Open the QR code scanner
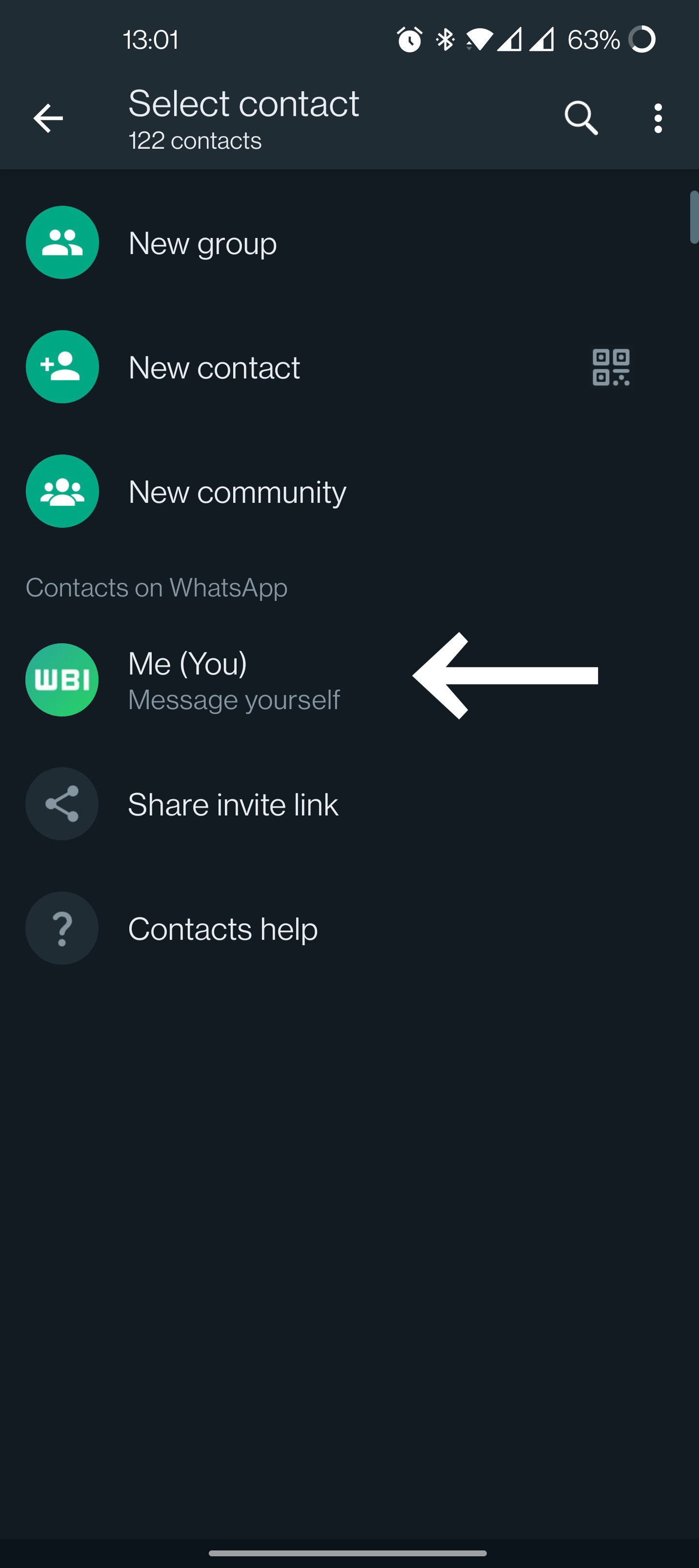 point(611,368)
